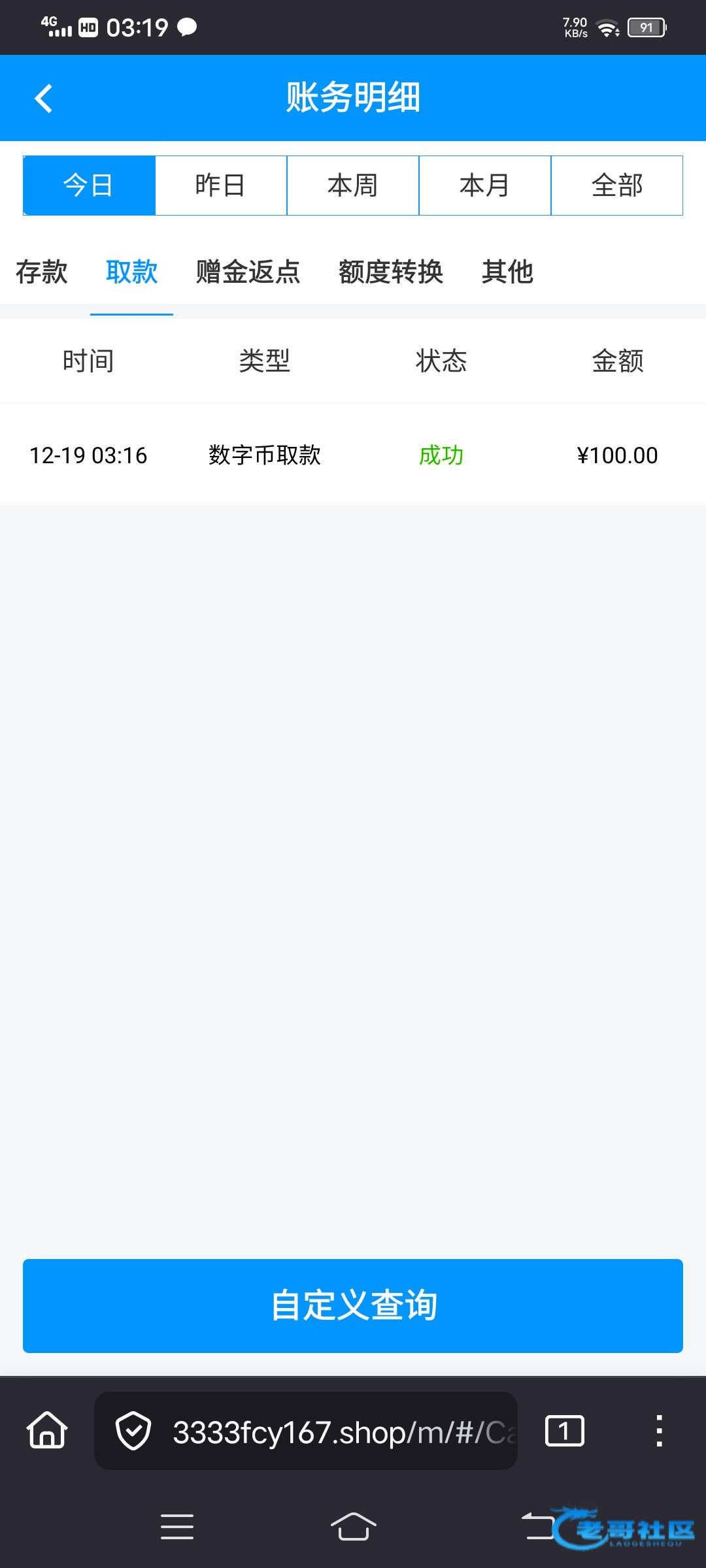Tap the browser address bar

click(327, 1431)
